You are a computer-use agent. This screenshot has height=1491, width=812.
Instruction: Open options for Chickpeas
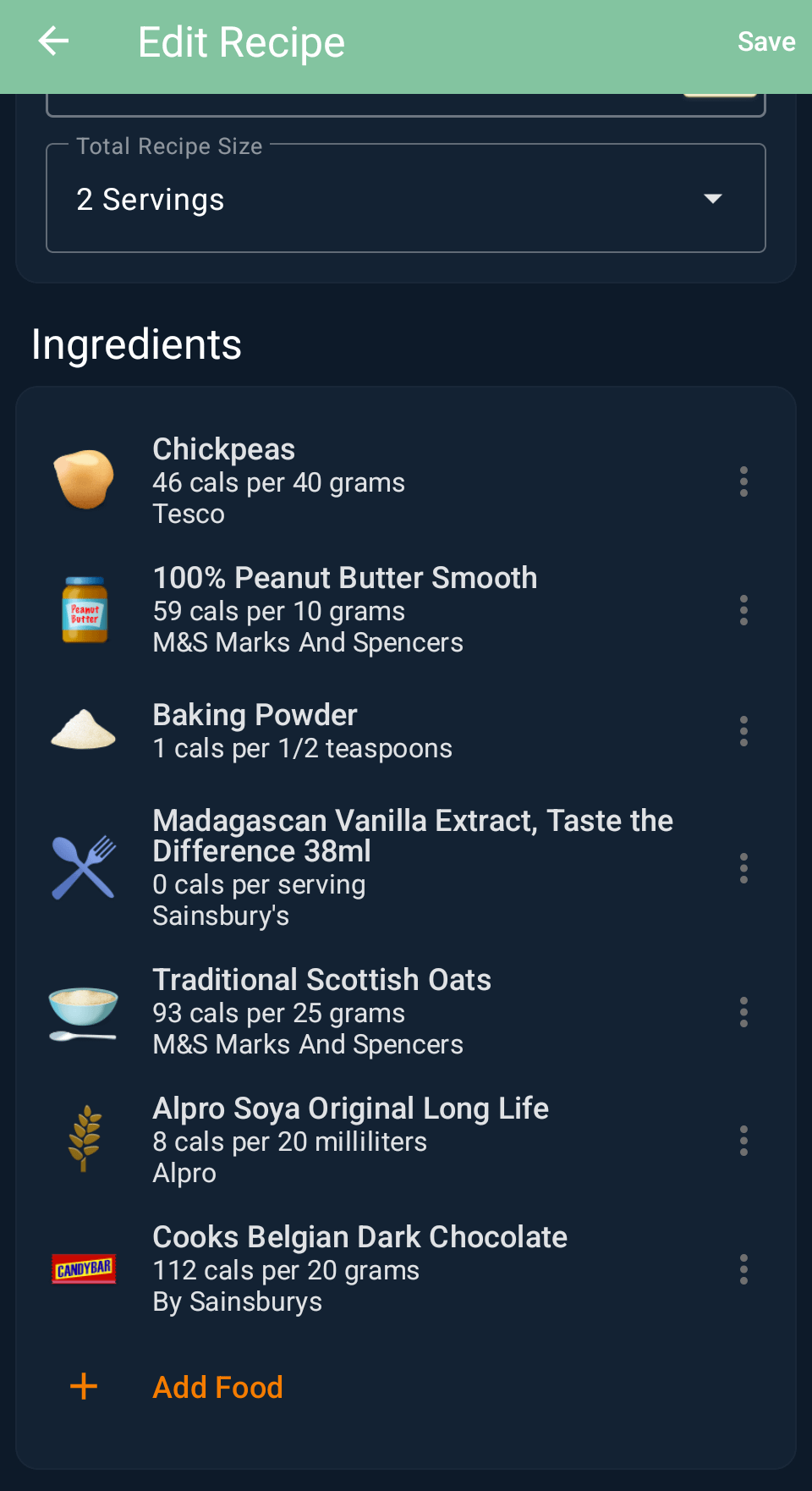click(743, 481)
